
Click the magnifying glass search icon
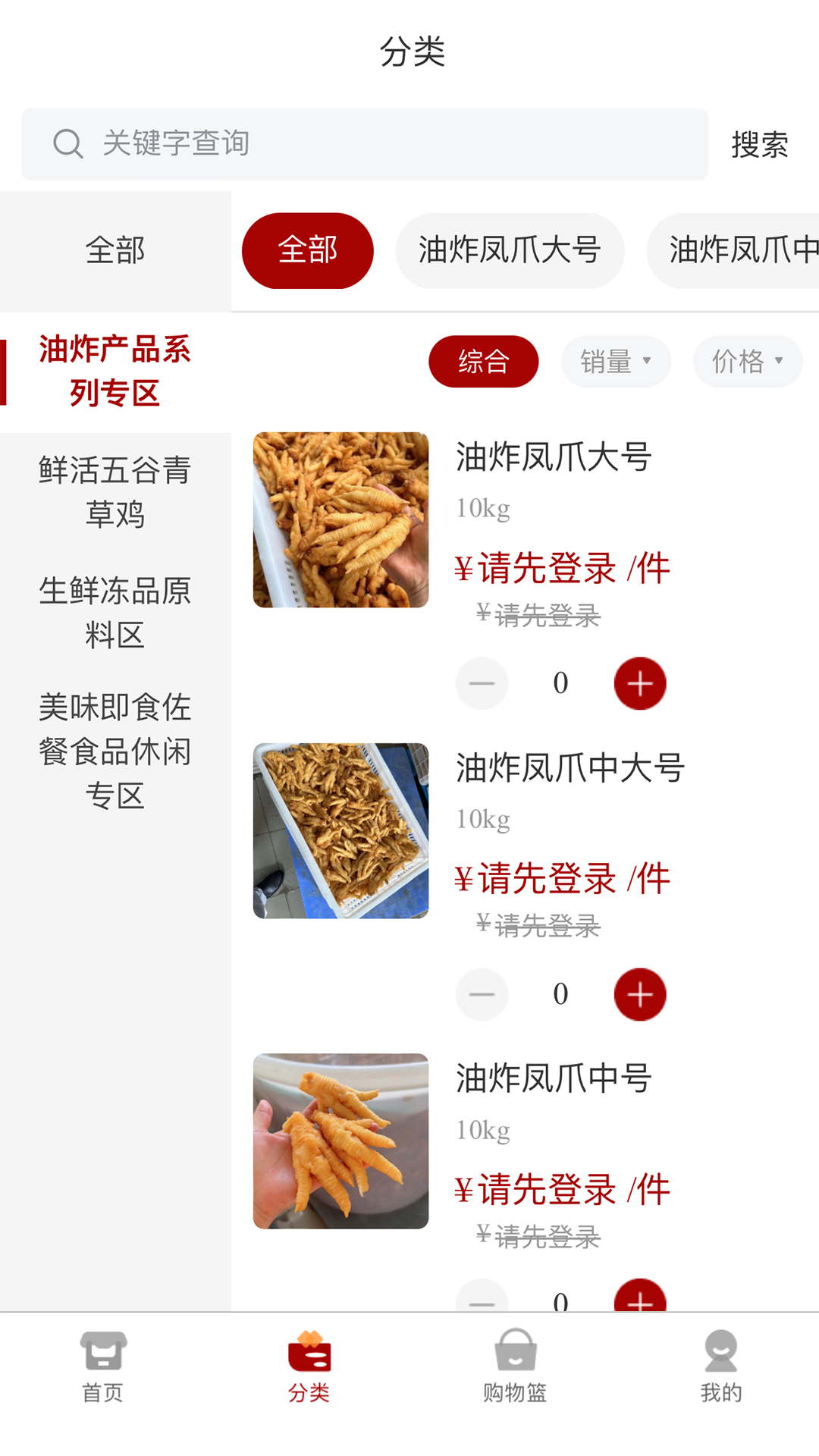68,143
